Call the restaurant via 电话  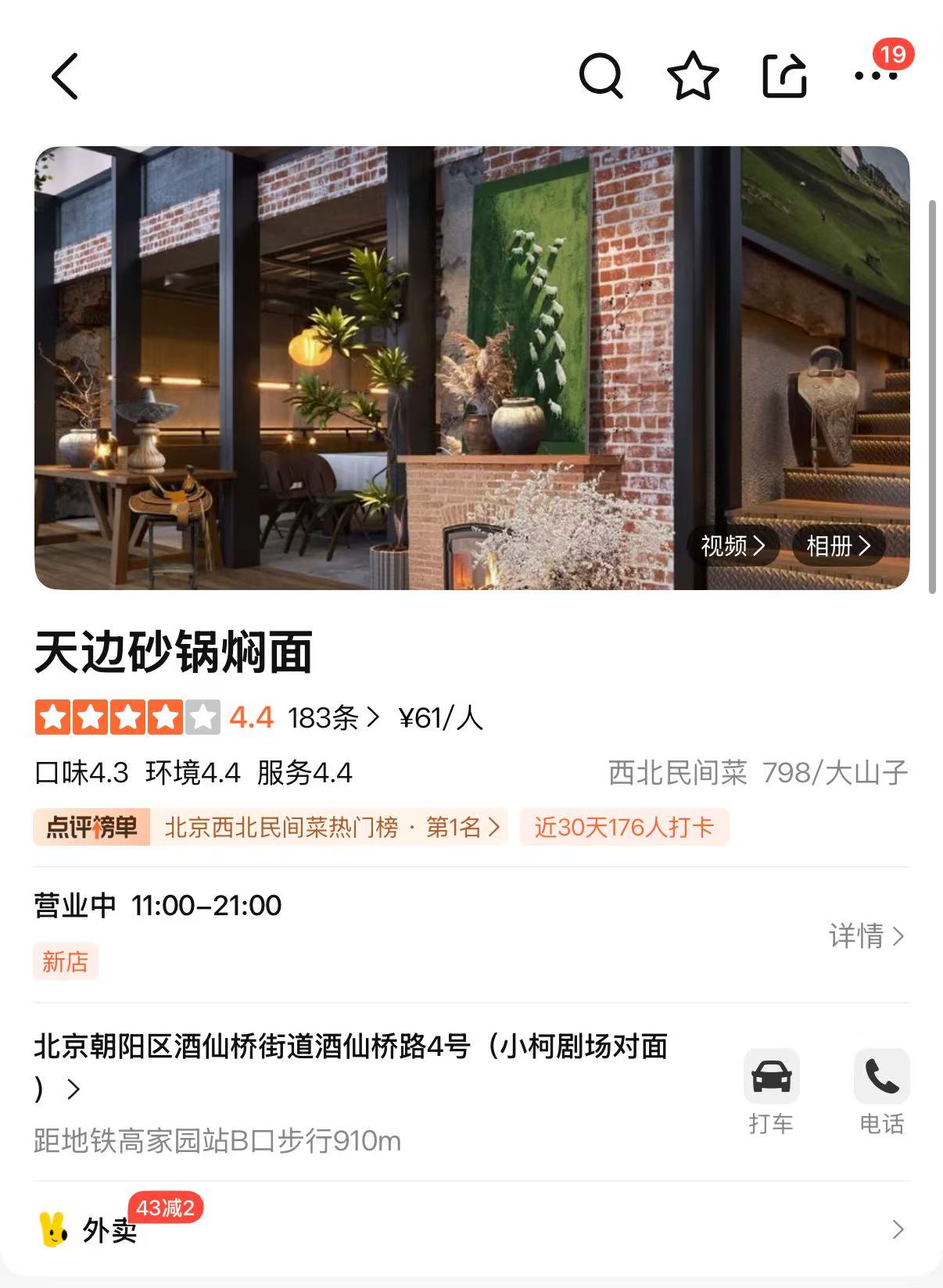pyautogui.click(x=881, y=1091)
